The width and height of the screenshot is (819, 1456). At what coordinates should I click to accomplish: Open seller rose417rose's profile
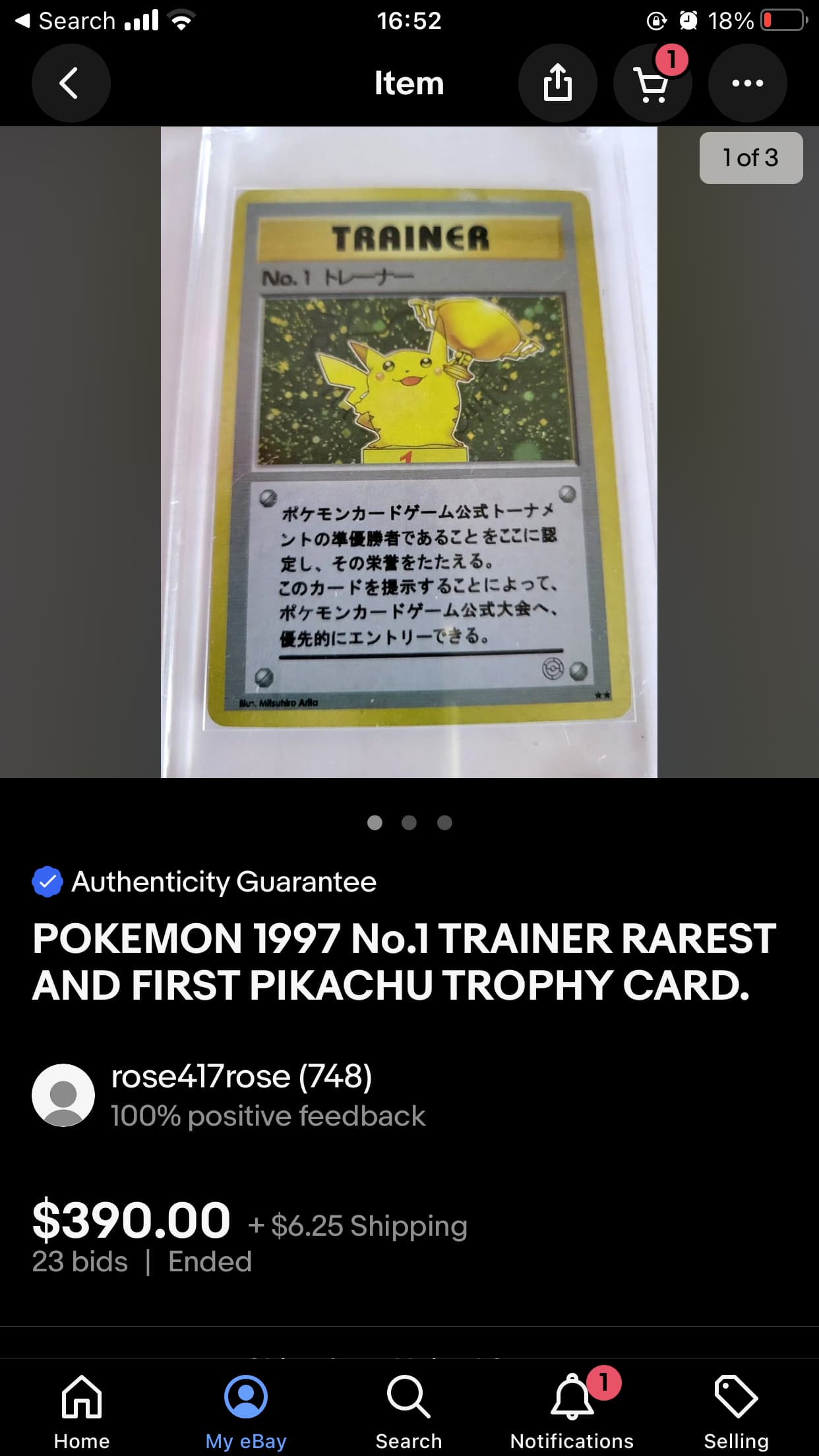[241, 1077]
